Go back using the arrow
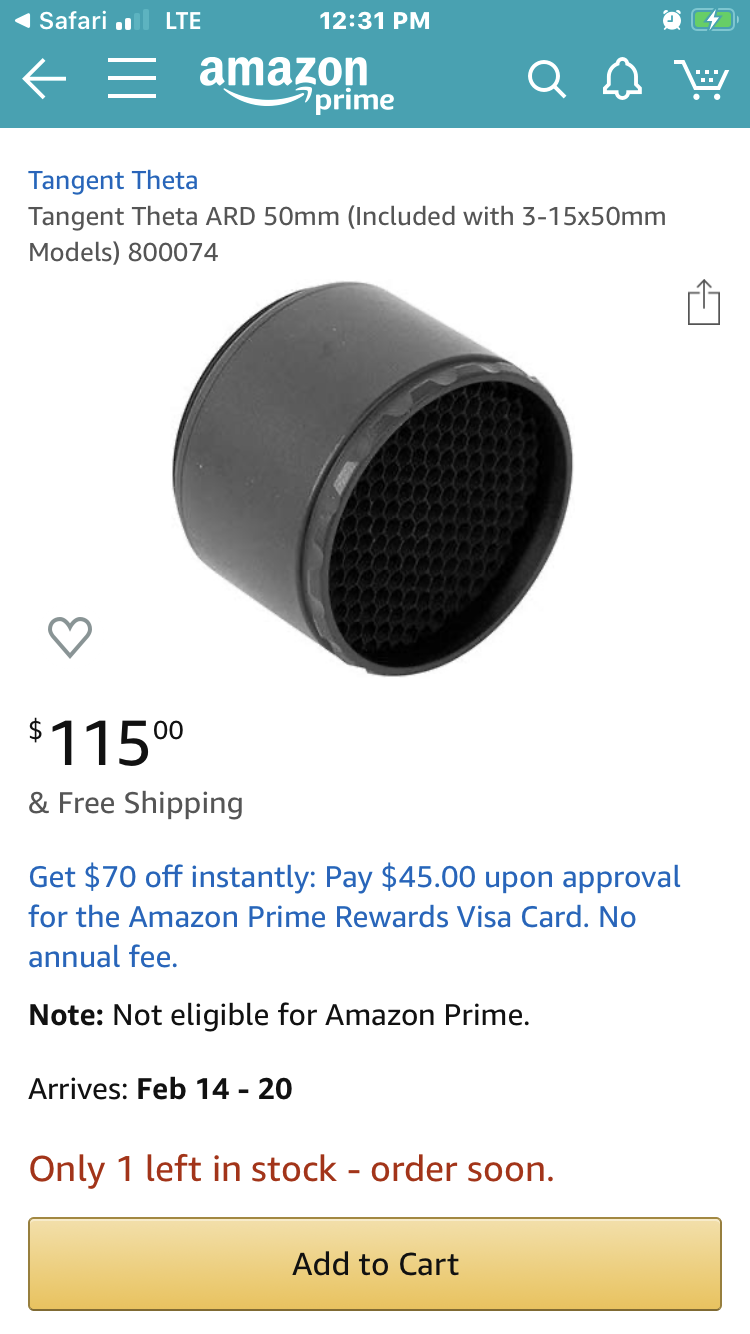Image resolution: width=750 pixels, height=1334 pixels. pyautogui.click(x=44, y=78)
